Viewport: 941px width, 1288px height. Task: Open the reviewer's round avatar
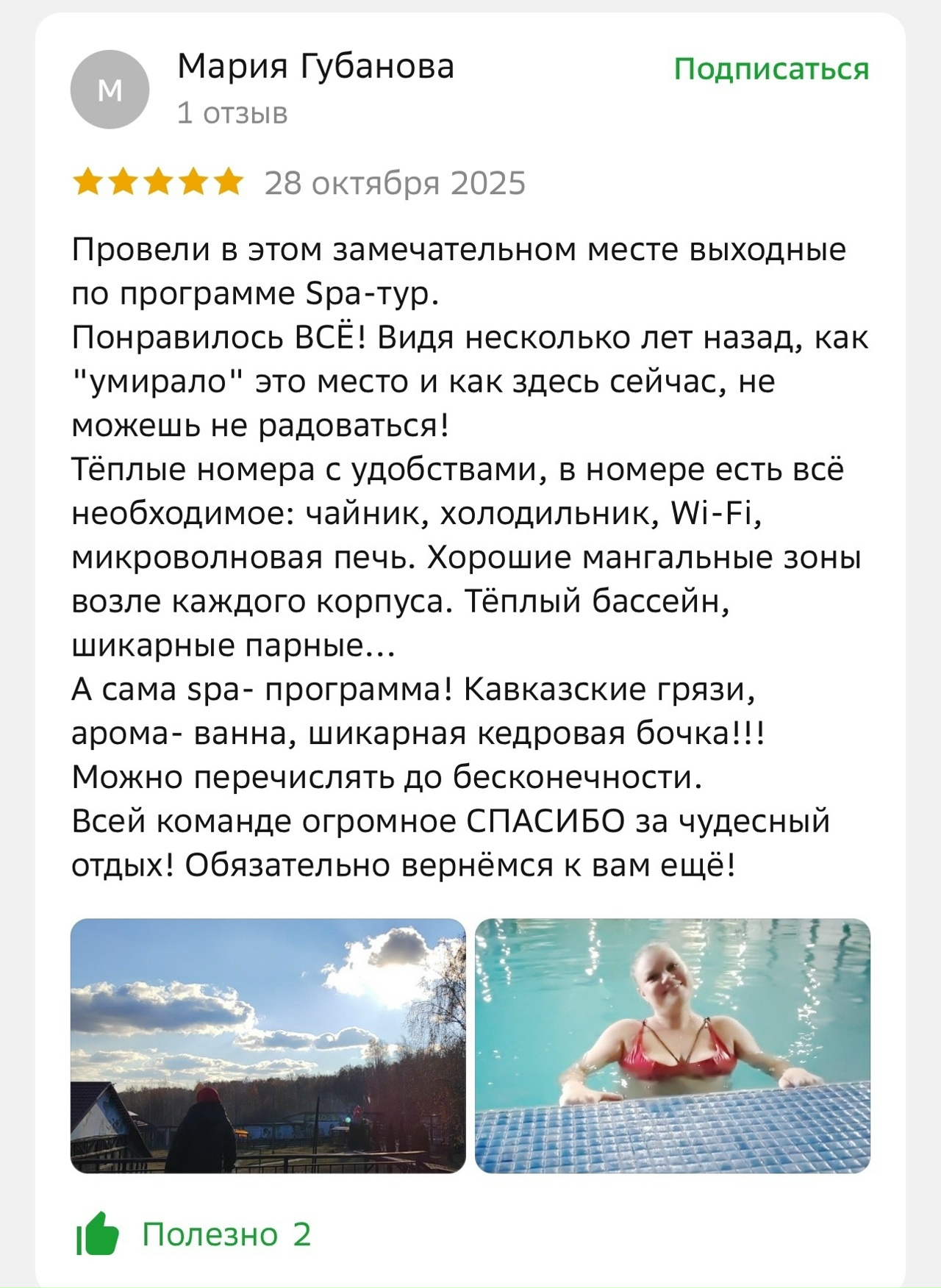[x=110, y=90]
